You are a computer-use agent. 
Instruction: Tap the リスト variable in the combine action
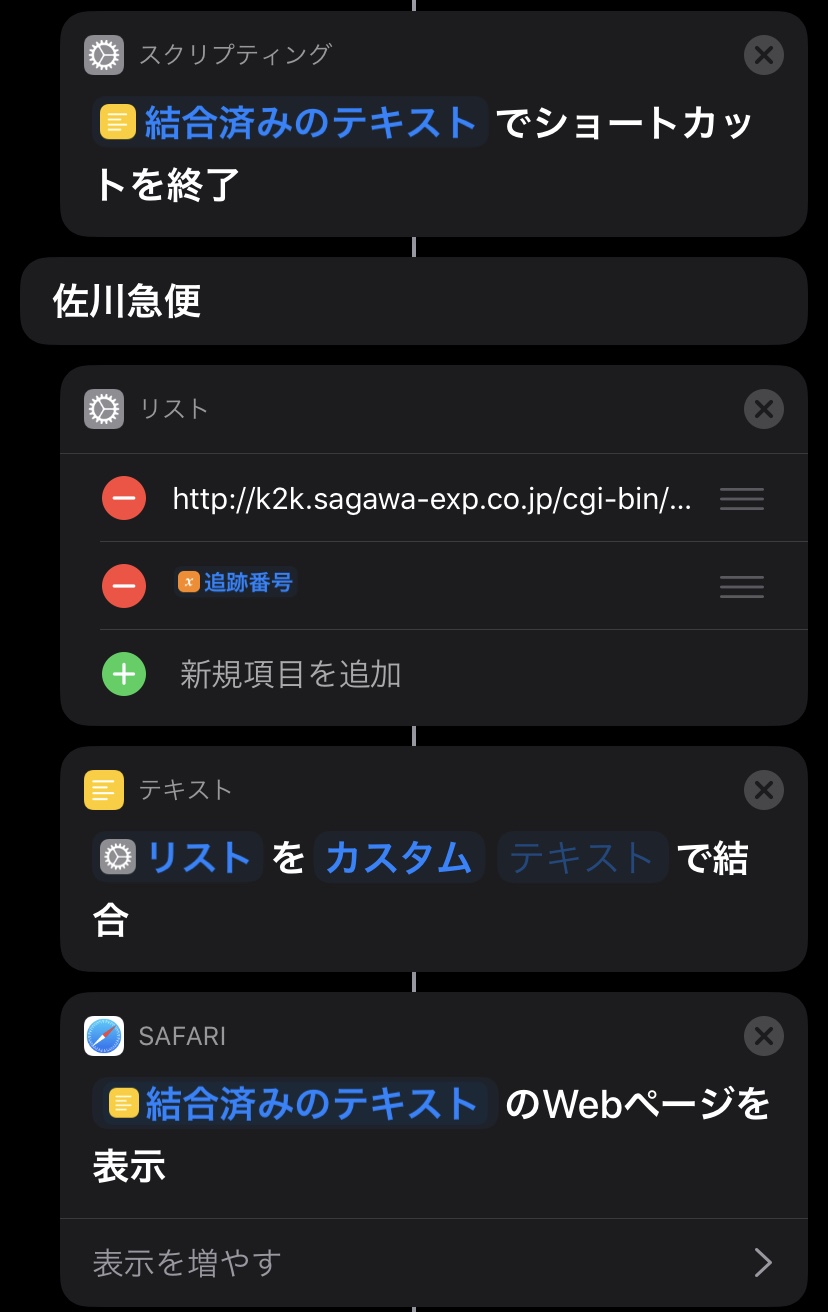click(178, 858)
